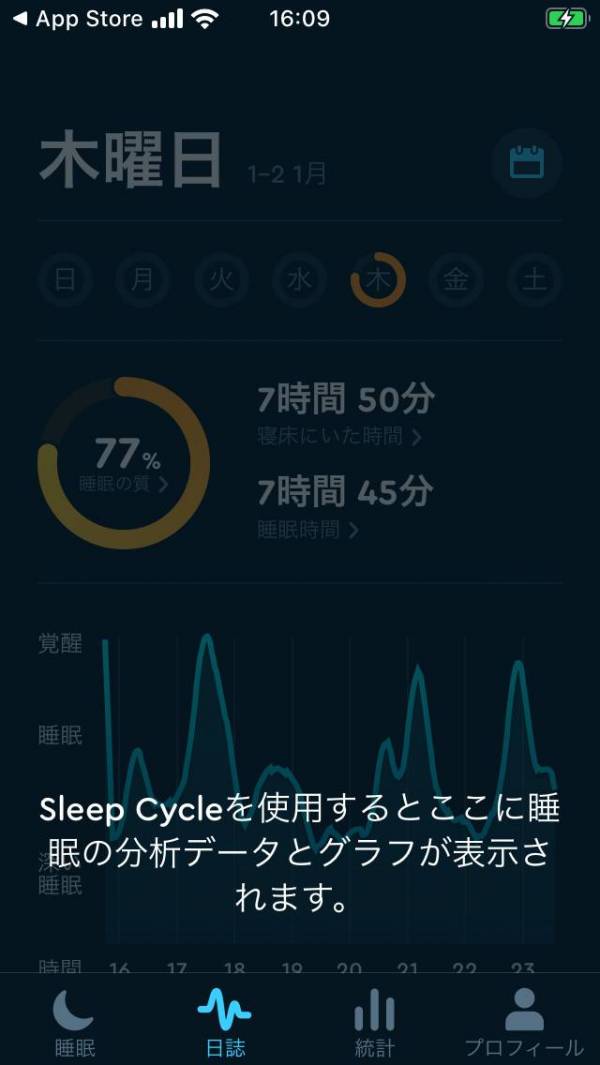This screenshot has width=600, height=1065.
Task: Open 寝床にいた時間 details
Action: [x=340, y=437]
